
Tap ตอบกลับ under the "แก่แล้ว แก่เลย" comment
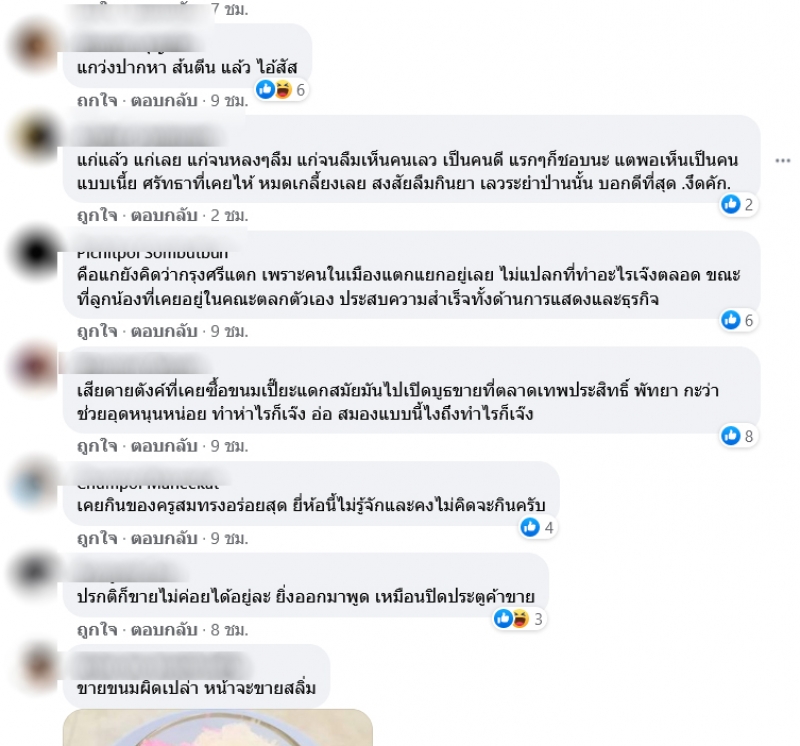164,215
